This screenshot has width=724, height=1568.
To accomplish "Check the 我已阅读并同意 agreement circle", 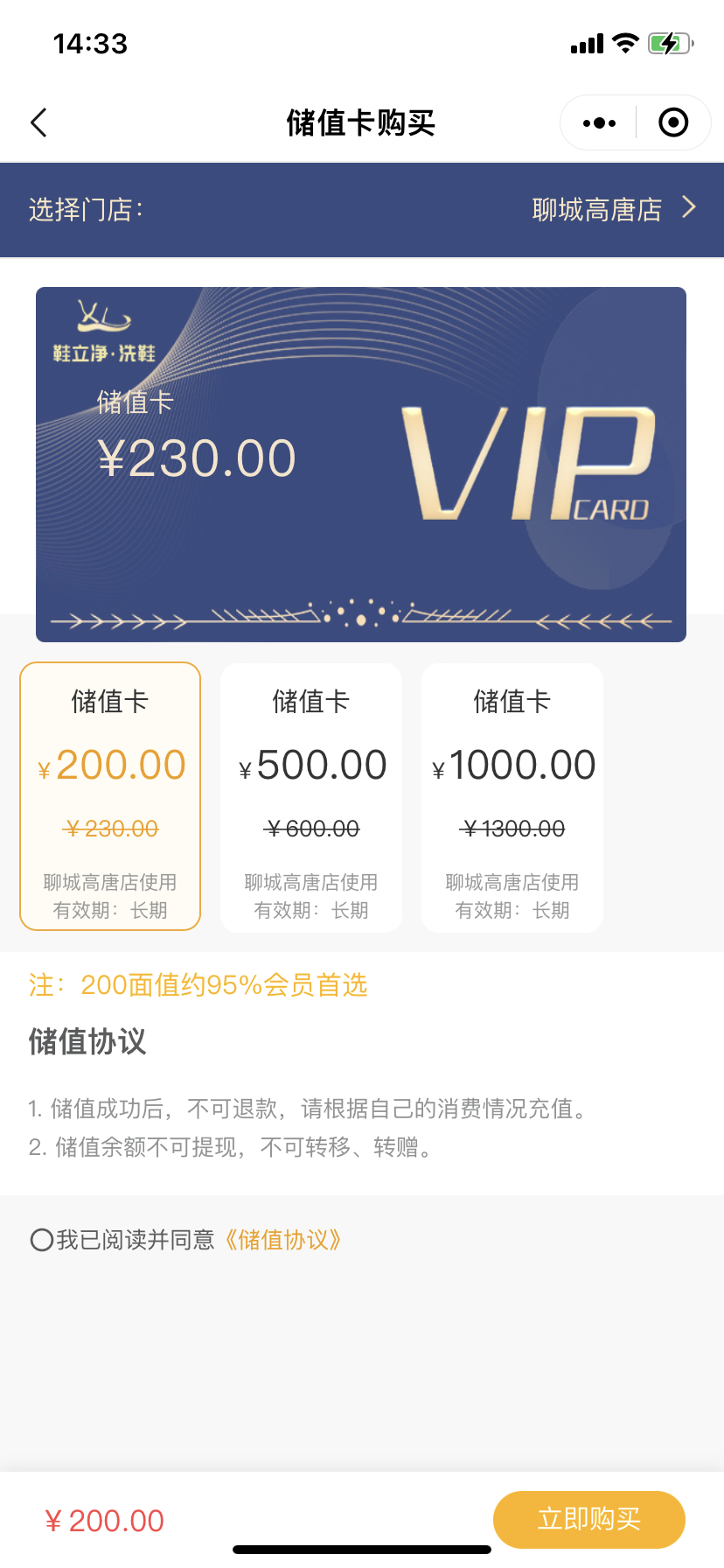I will click(42, 1240).
